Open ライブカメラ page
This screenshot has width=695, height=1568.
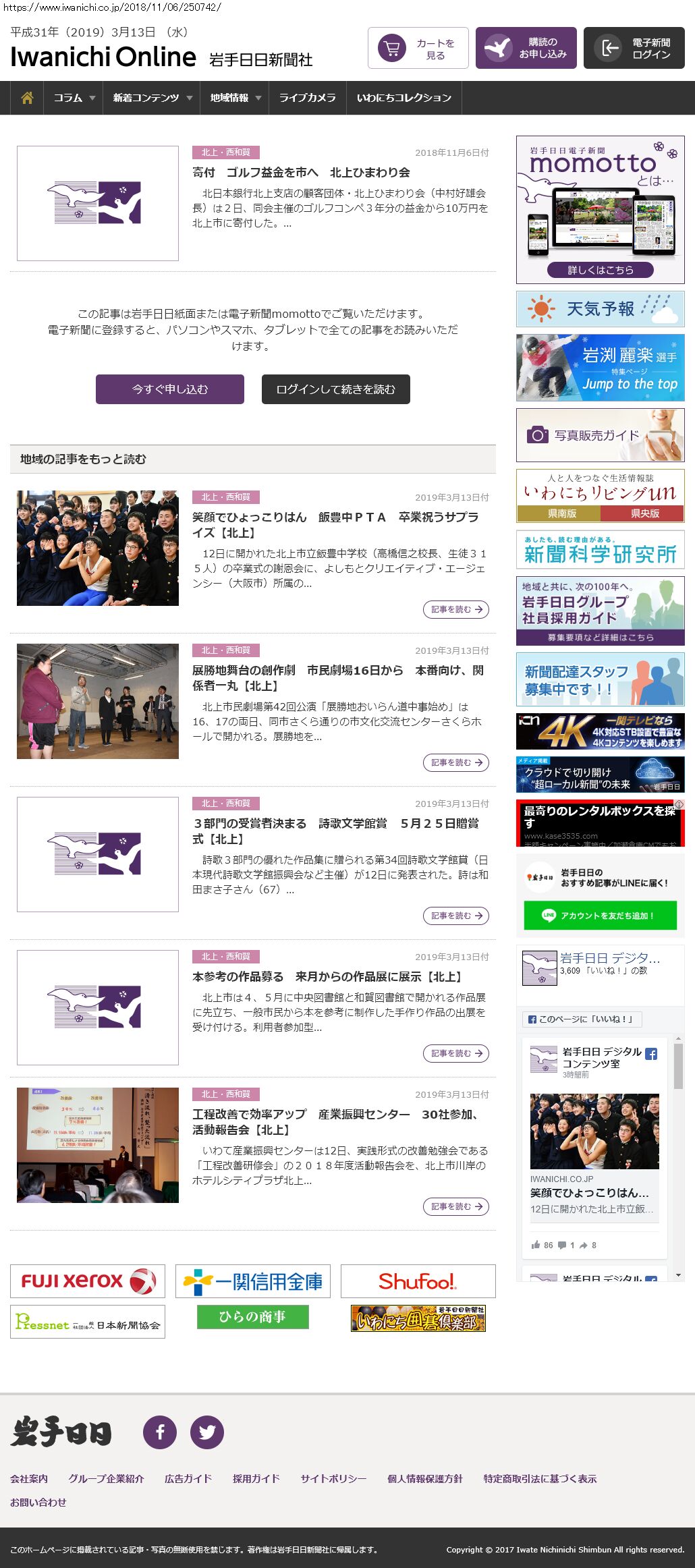[x=307, y=98]
